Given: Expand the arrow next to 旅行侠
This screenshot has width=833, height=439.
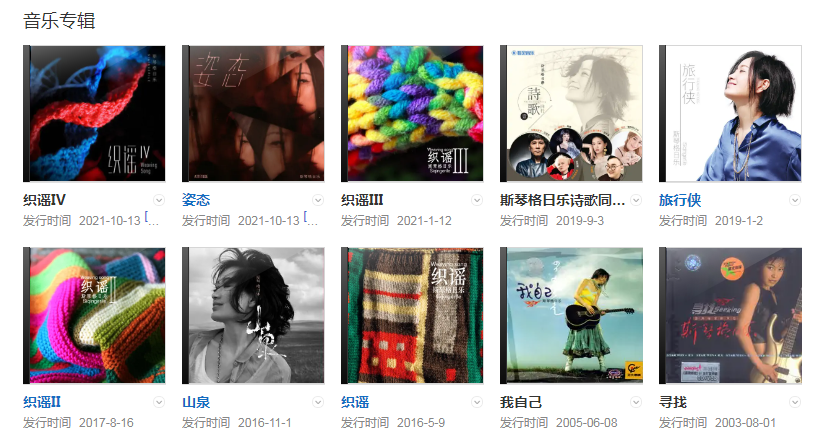Looking at the screenshot, I should [795, 200].
